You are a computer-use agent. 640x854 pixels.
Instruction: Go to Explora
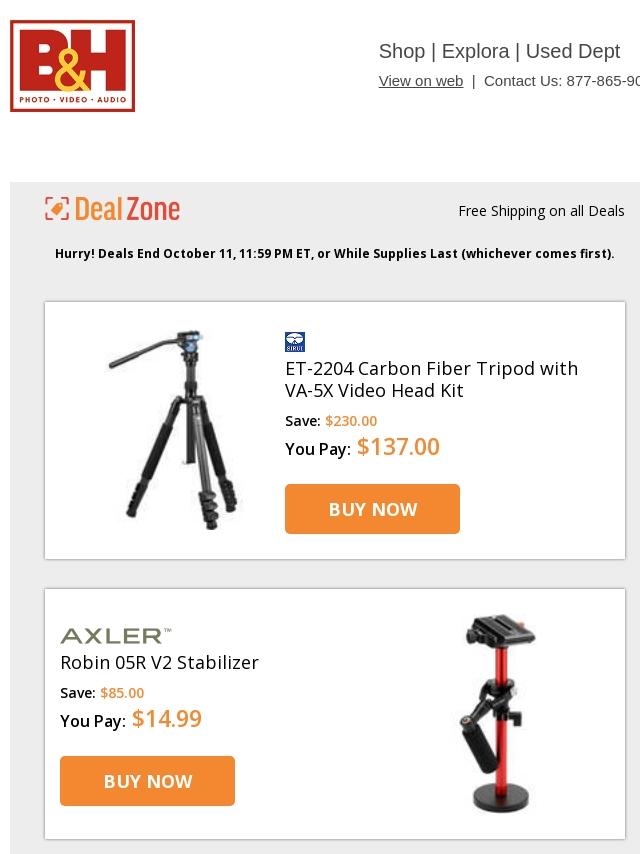pos(475,51)
